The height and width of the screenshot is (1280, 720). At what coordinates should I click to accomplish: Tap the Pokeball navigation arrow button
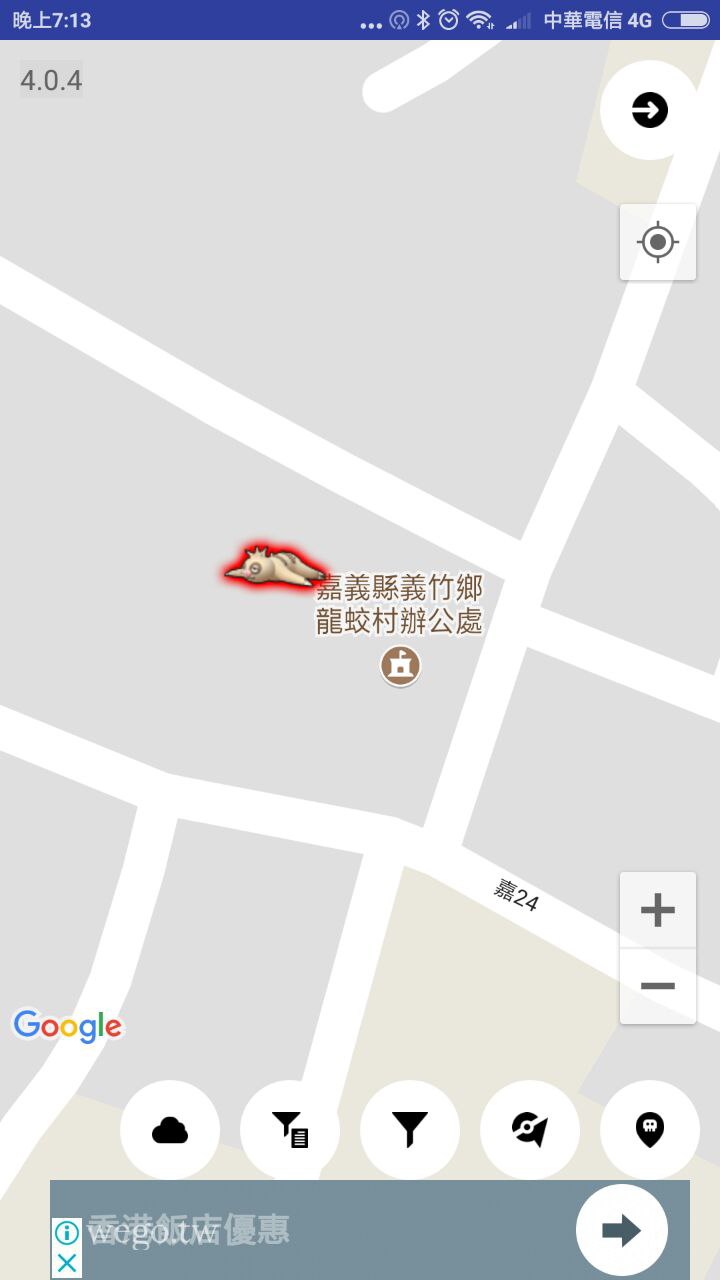point(530,1130)
